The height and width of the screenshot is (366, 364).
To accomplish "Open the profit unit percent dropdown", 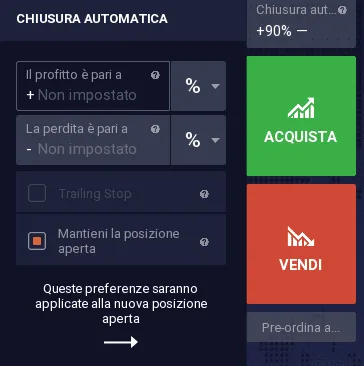I will coord(198,86).
